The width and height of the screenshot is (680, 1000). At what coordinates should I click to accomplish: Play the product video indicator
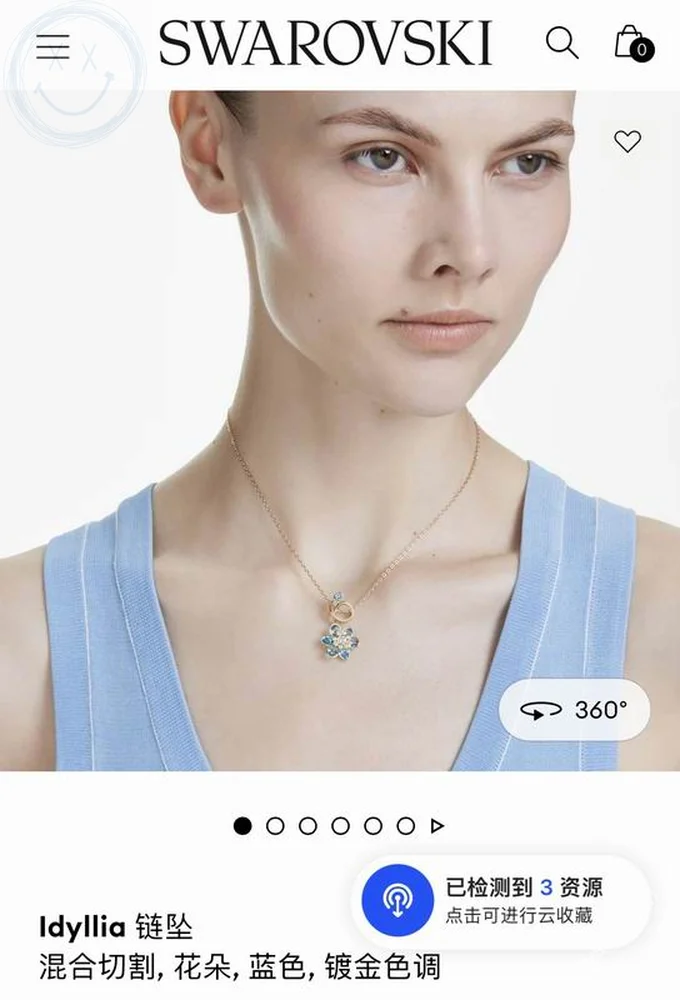coord(437,826)
